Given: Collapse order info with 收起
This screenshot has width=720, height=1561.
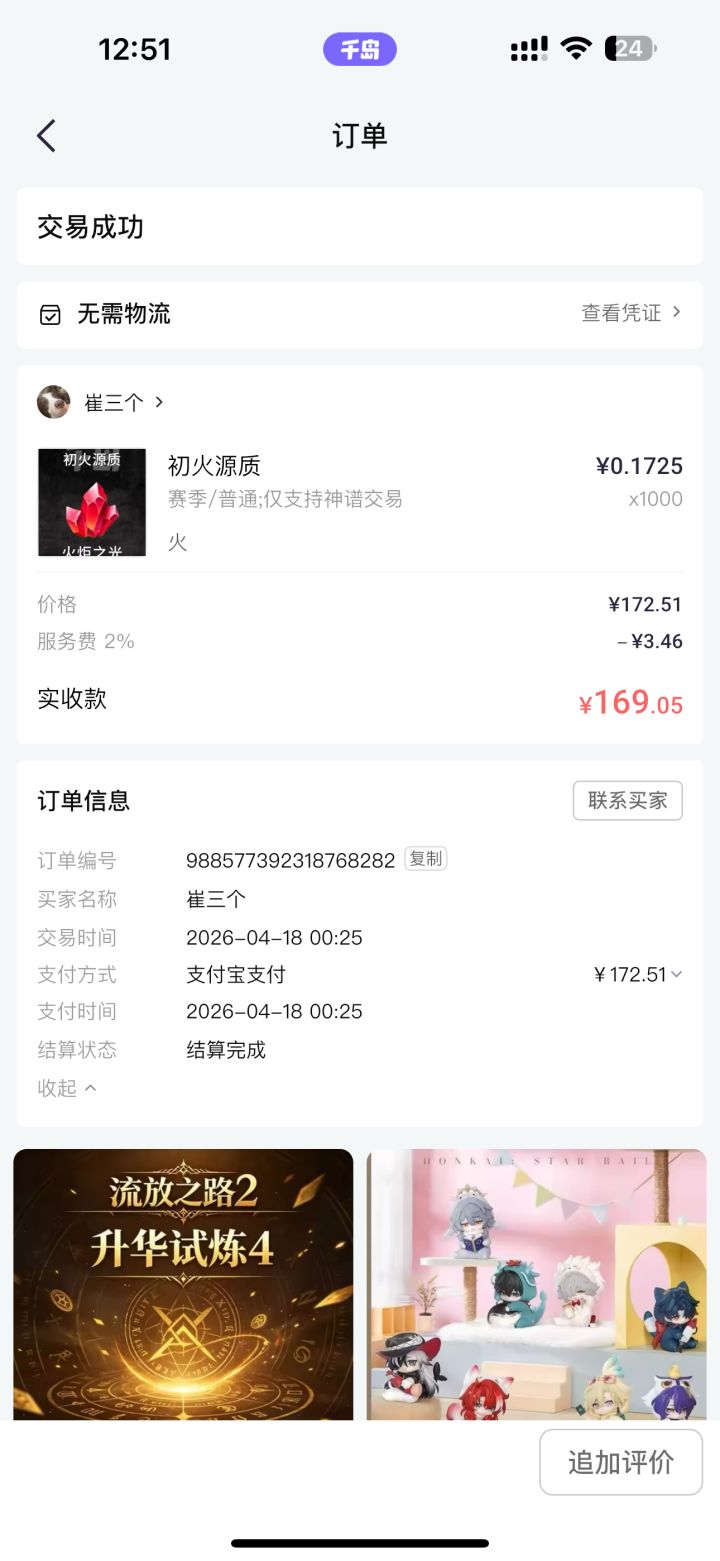Looking at the screenshot, I should click(67, 1088).
